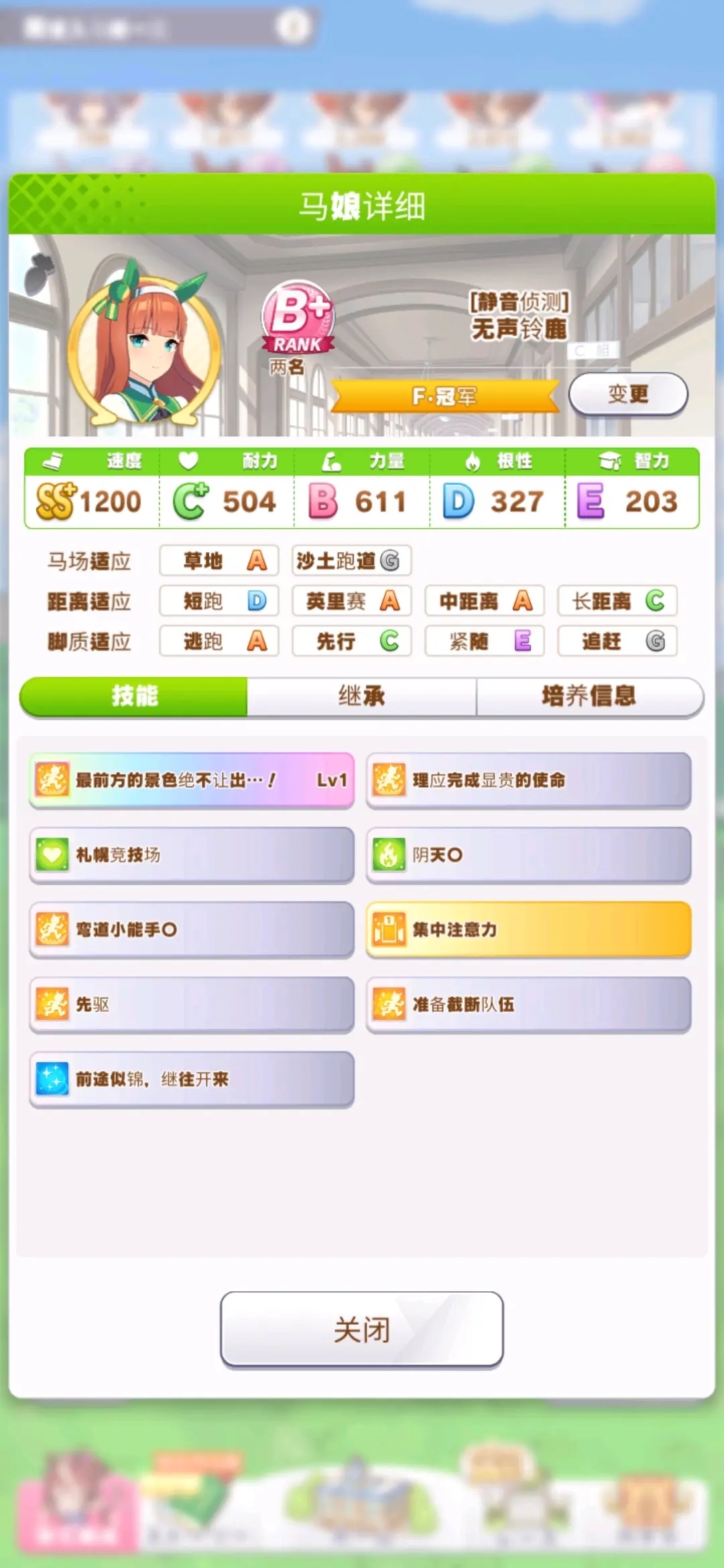View skill 前途似锦，继往开来

(192, 1079)
